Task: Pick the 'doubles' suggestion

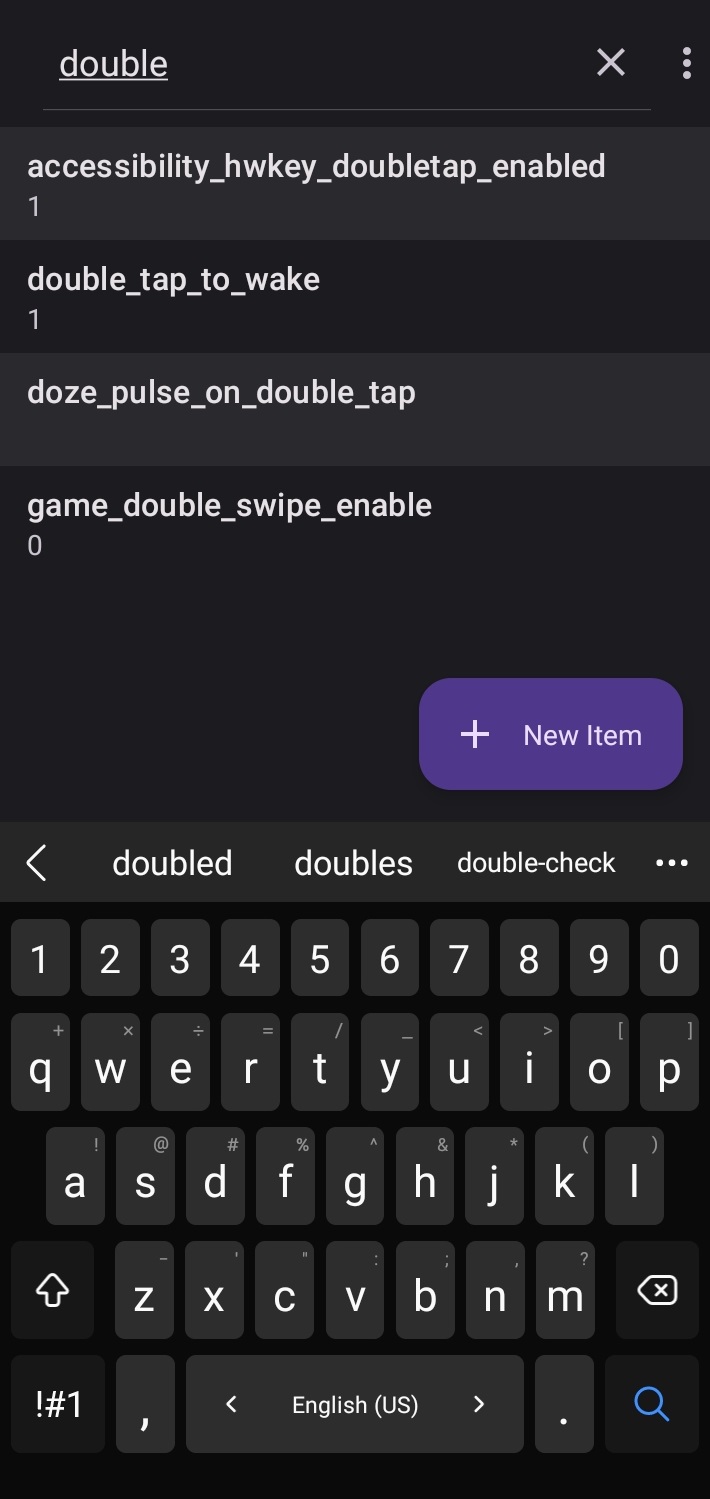Action: [x=353, y=863]
